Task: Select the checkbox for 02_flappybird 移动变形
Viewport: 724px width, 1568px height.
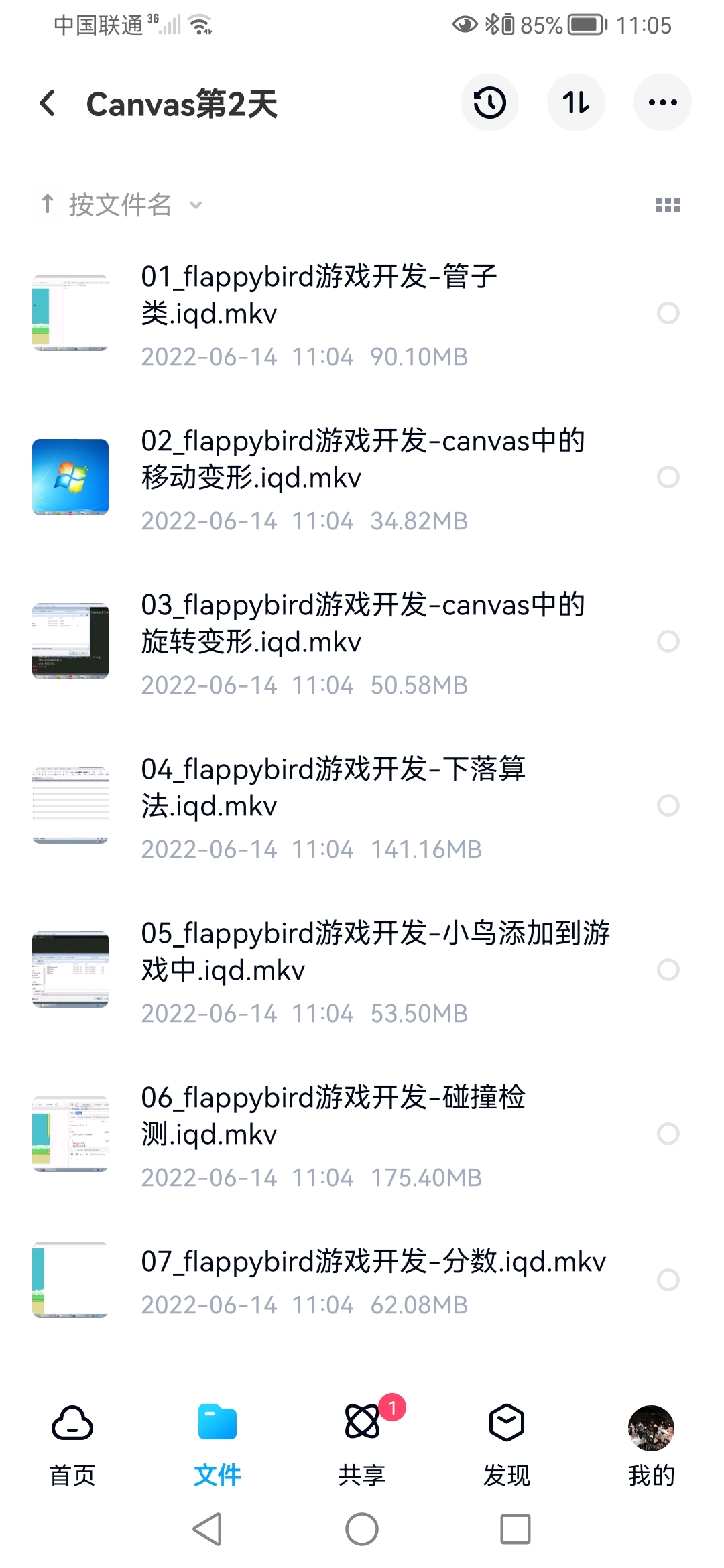Action: tap(668, 477)
